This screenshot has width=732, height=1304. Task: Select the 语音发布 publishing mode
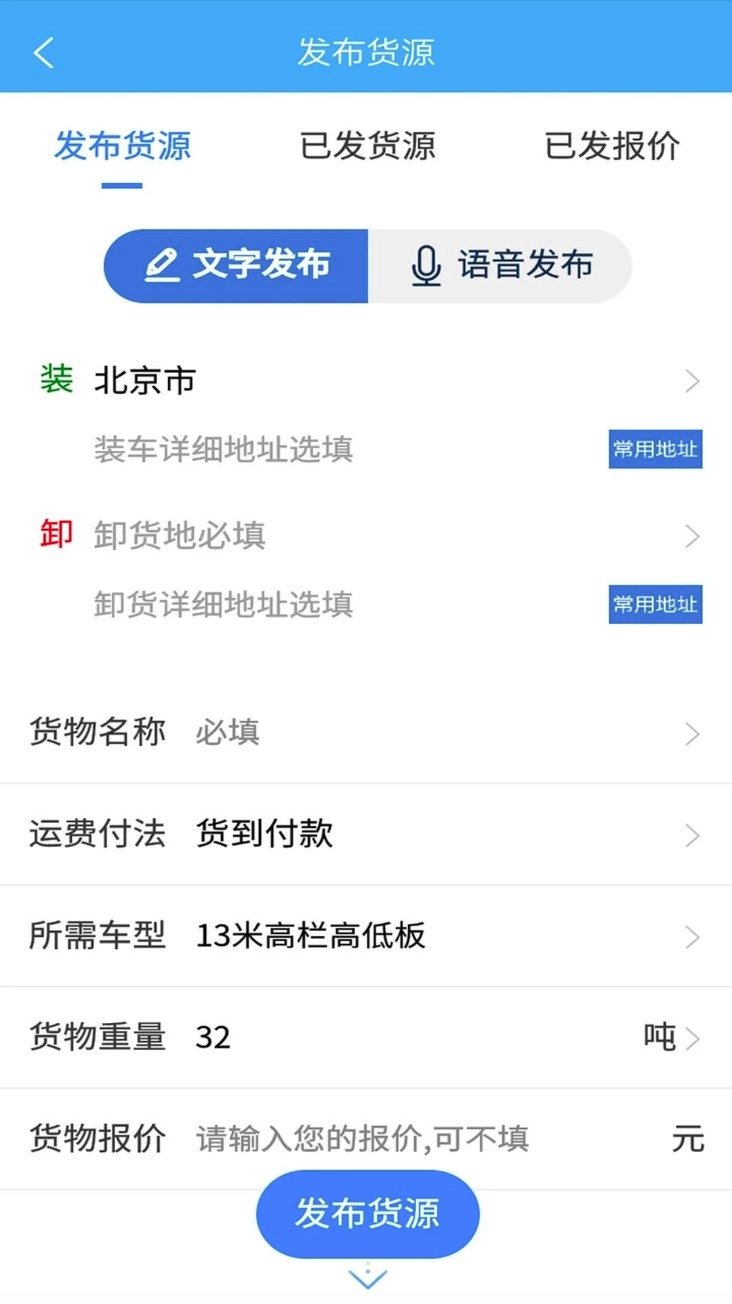tap(500, 266)
